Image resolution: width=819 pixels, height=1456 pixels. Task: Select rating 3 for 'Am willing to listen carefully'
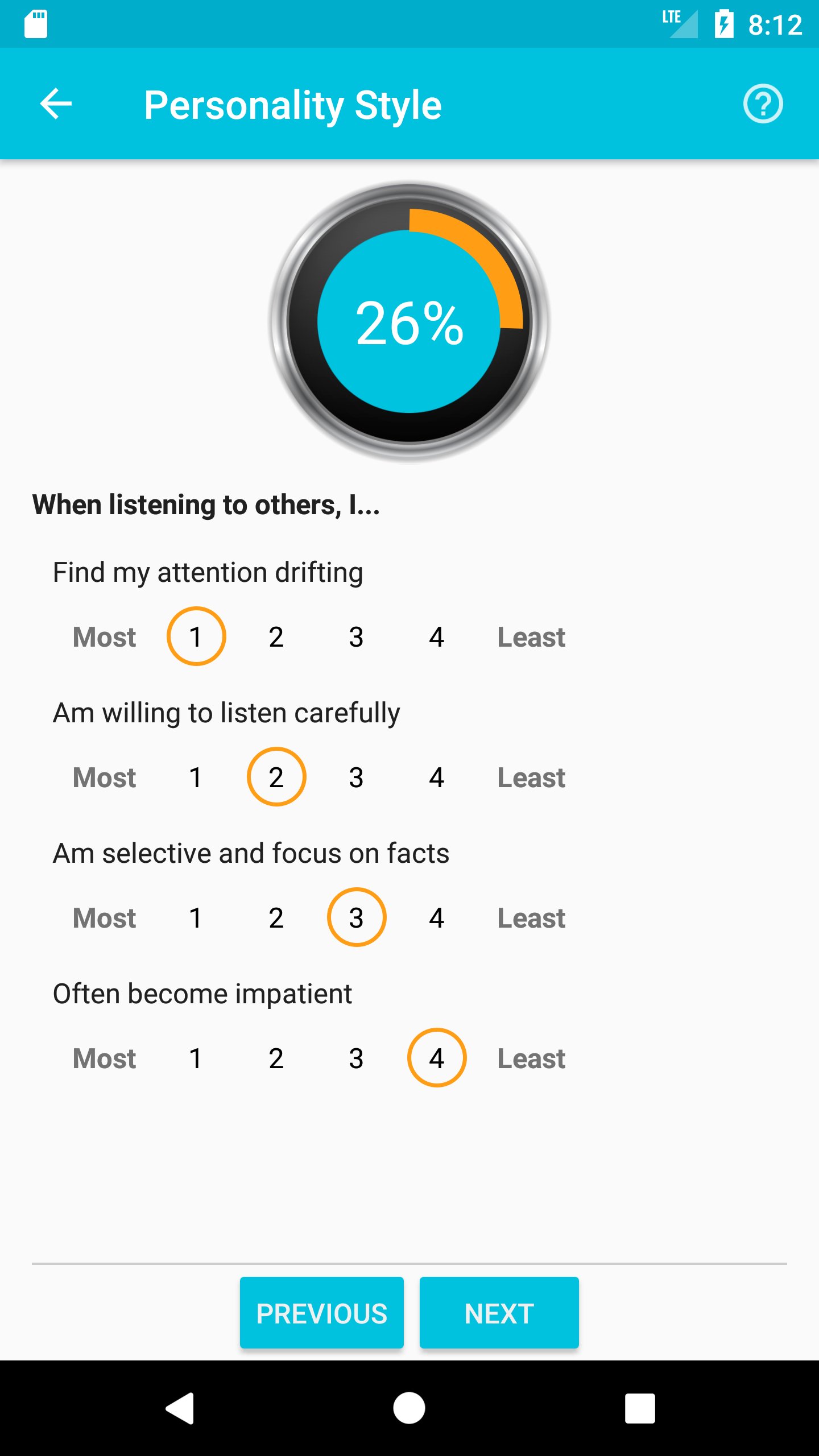(356, 777)
